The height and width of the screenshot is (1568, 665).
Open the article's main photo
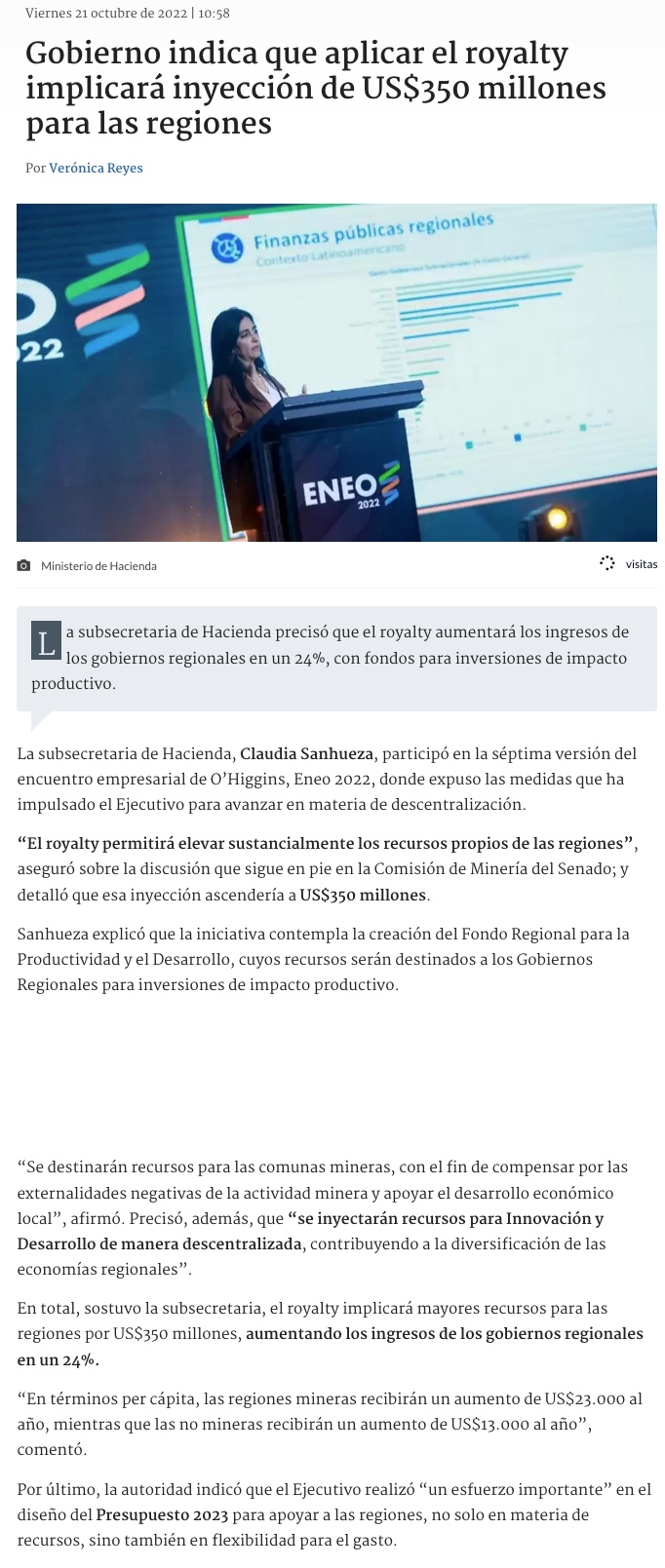point(336,372)
